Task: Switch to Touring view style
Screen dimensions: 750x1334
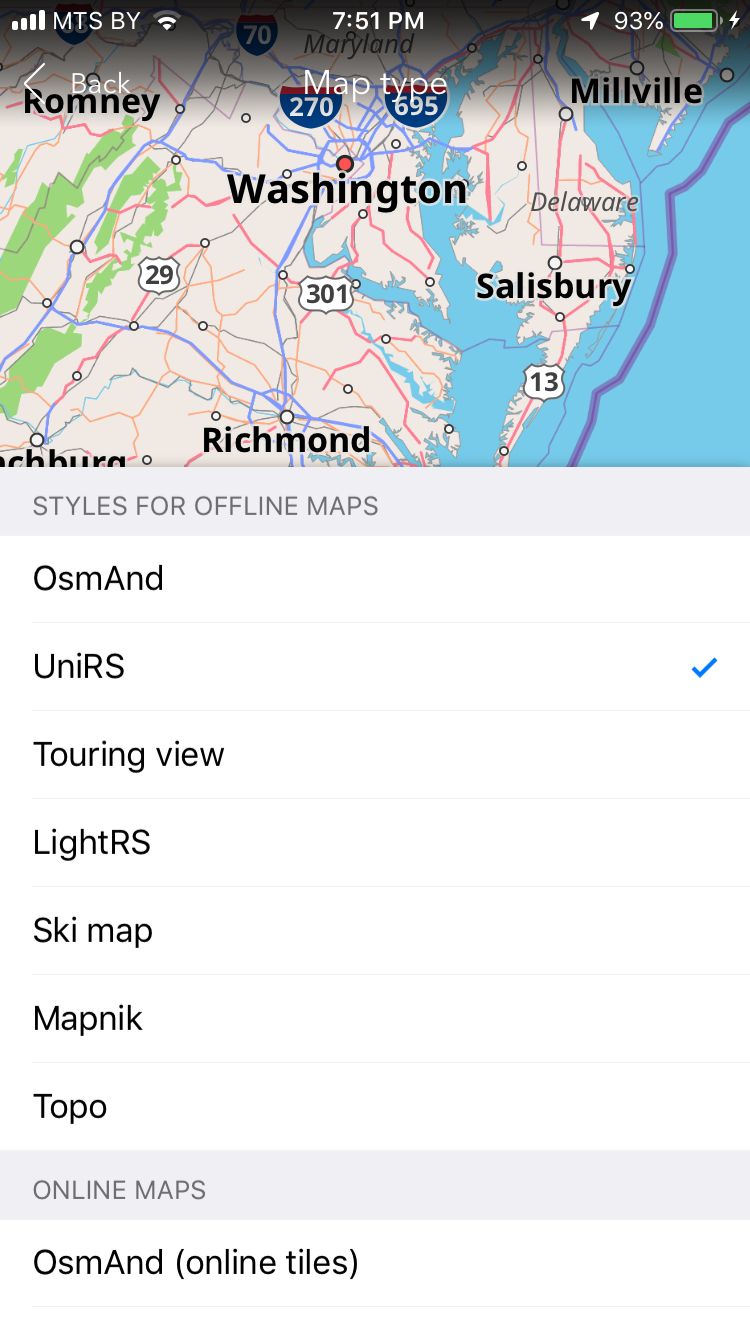Action: (375, 755)
